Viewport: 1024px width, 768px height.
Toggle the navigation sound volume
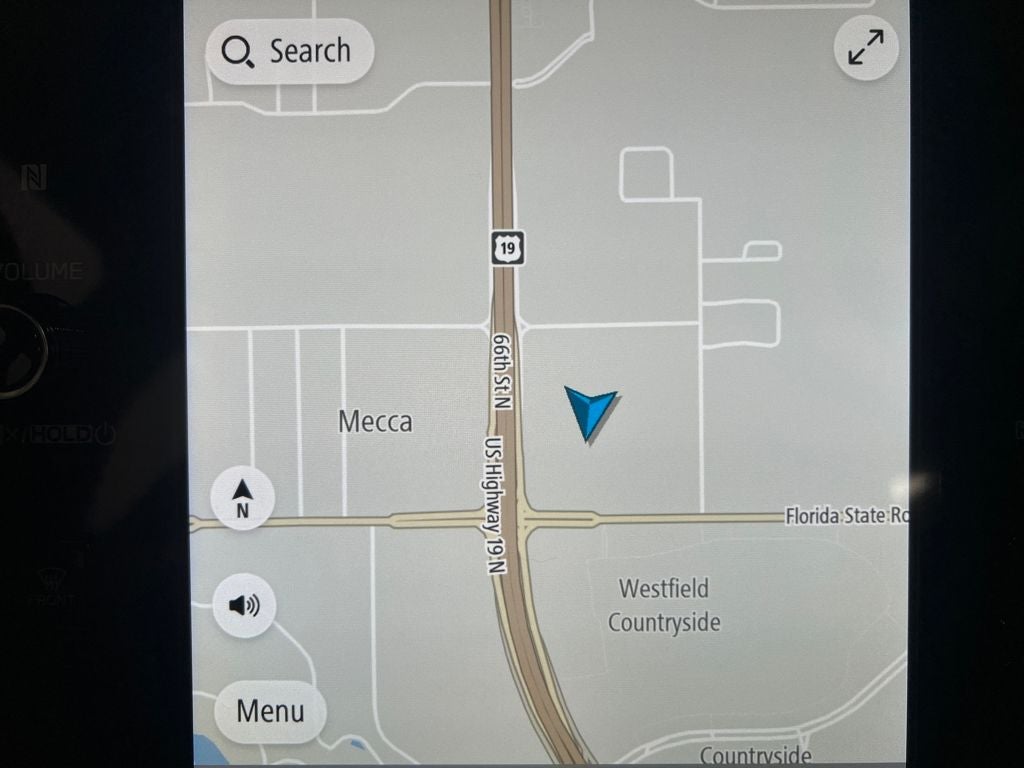click(x=244, y=605)
